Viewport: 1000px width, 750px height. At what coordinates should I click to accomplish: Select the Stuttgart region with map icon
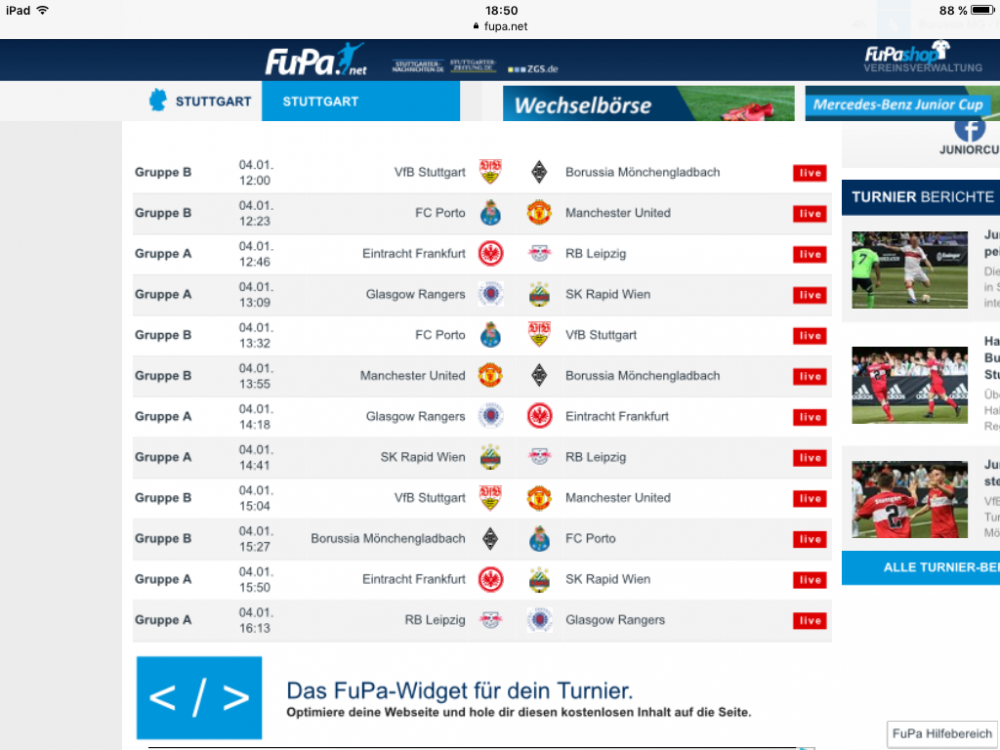(x=200, y=101)
